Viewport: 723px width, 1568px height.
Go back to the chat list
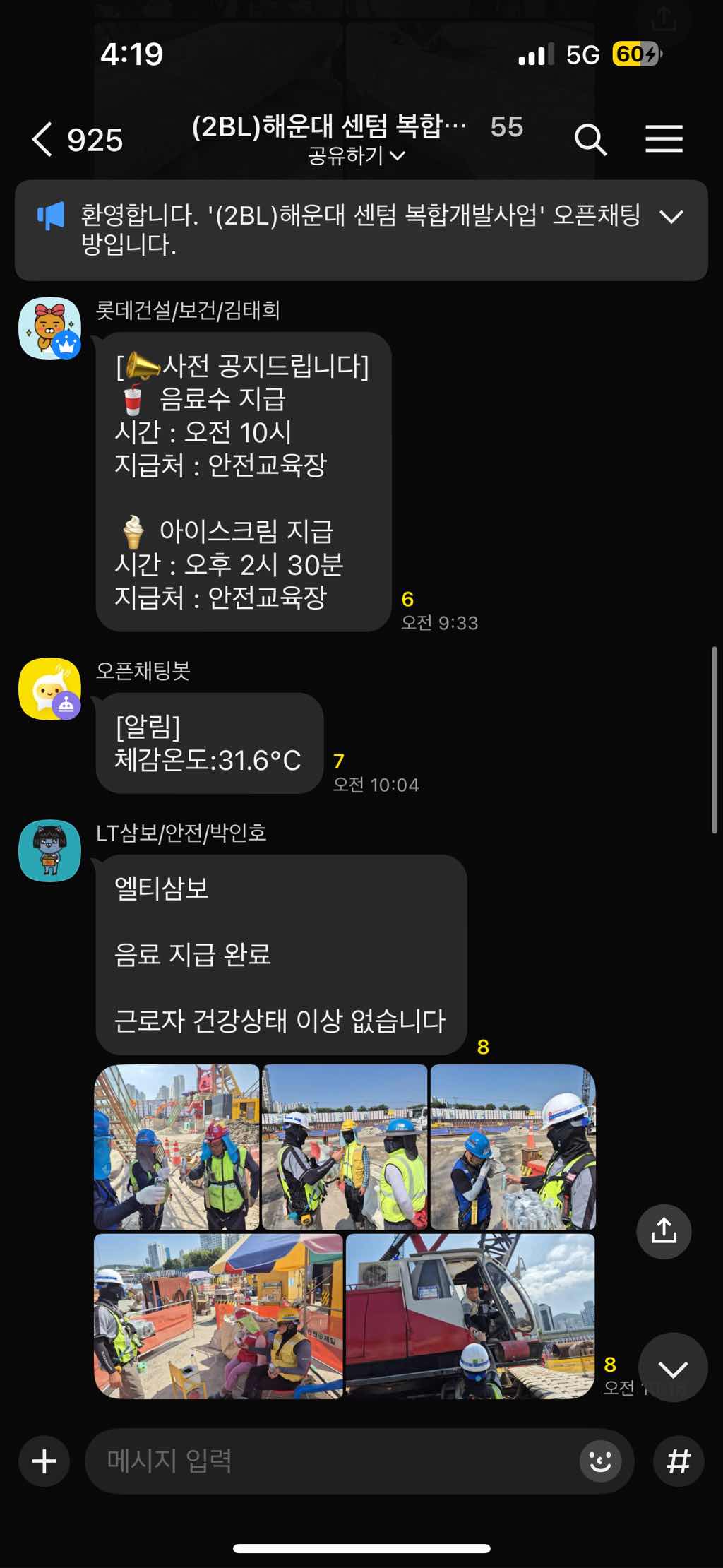coord(44,139)
